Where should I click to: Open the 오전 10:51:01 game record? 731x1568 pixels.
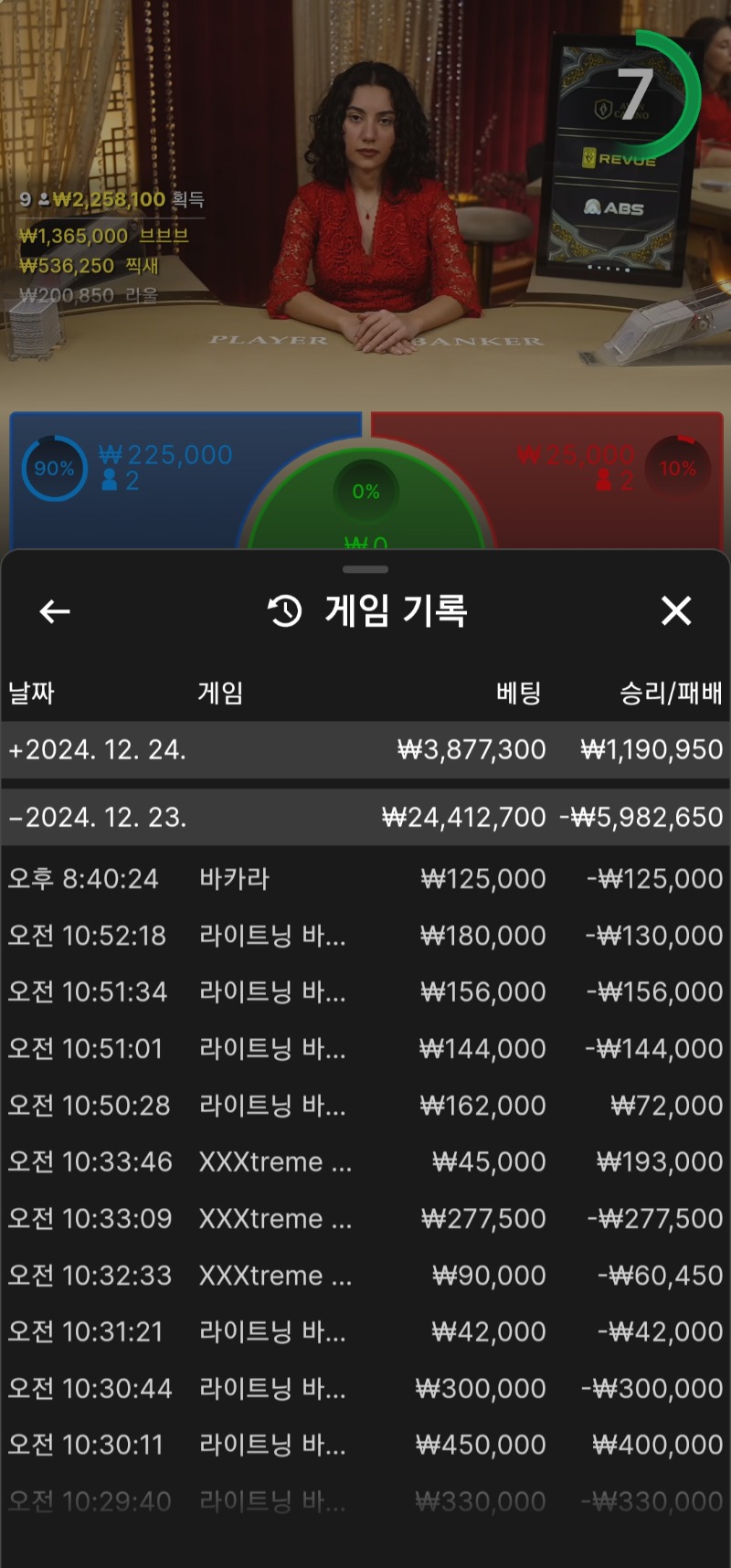click(365, 1049)
